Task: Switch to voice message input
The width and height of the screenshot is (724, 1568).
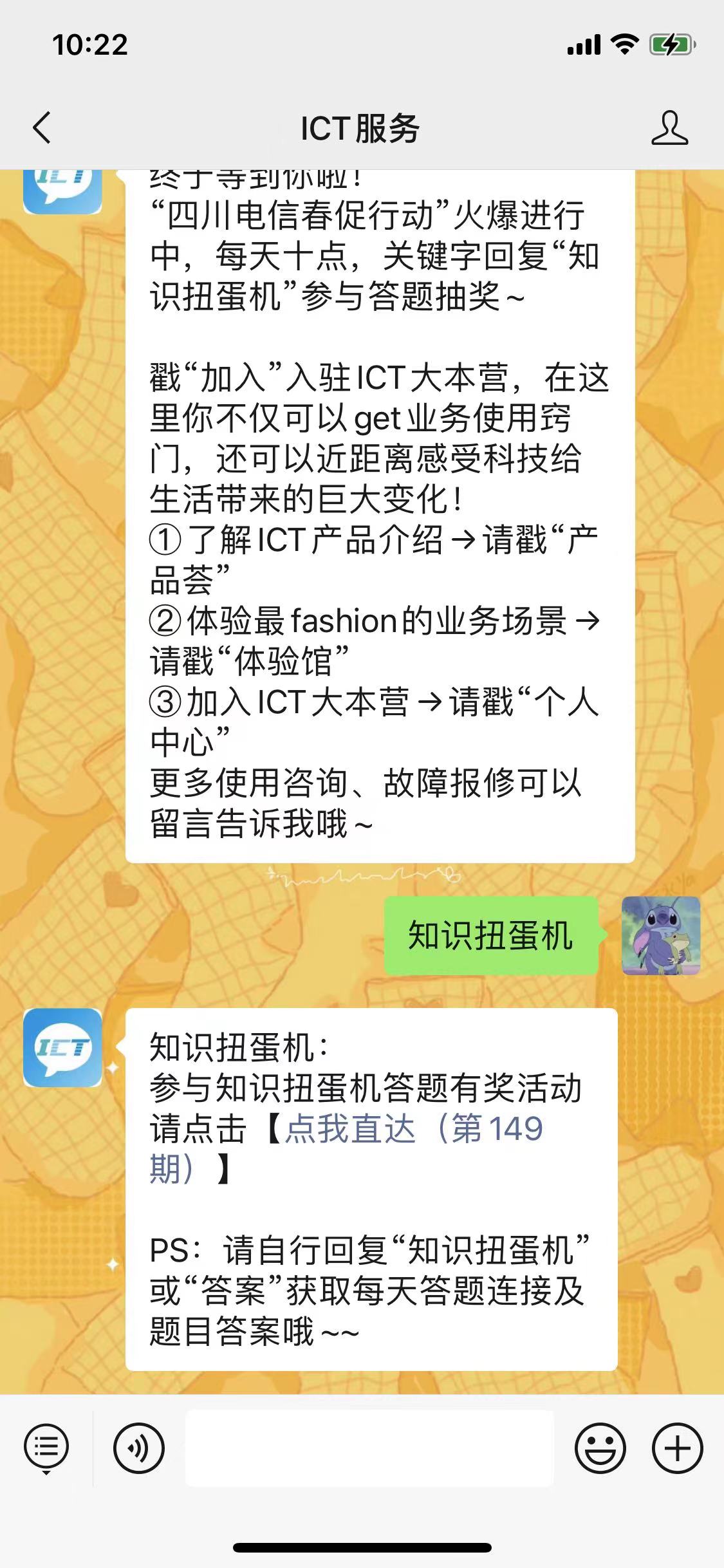Action: coord(139,1448)
